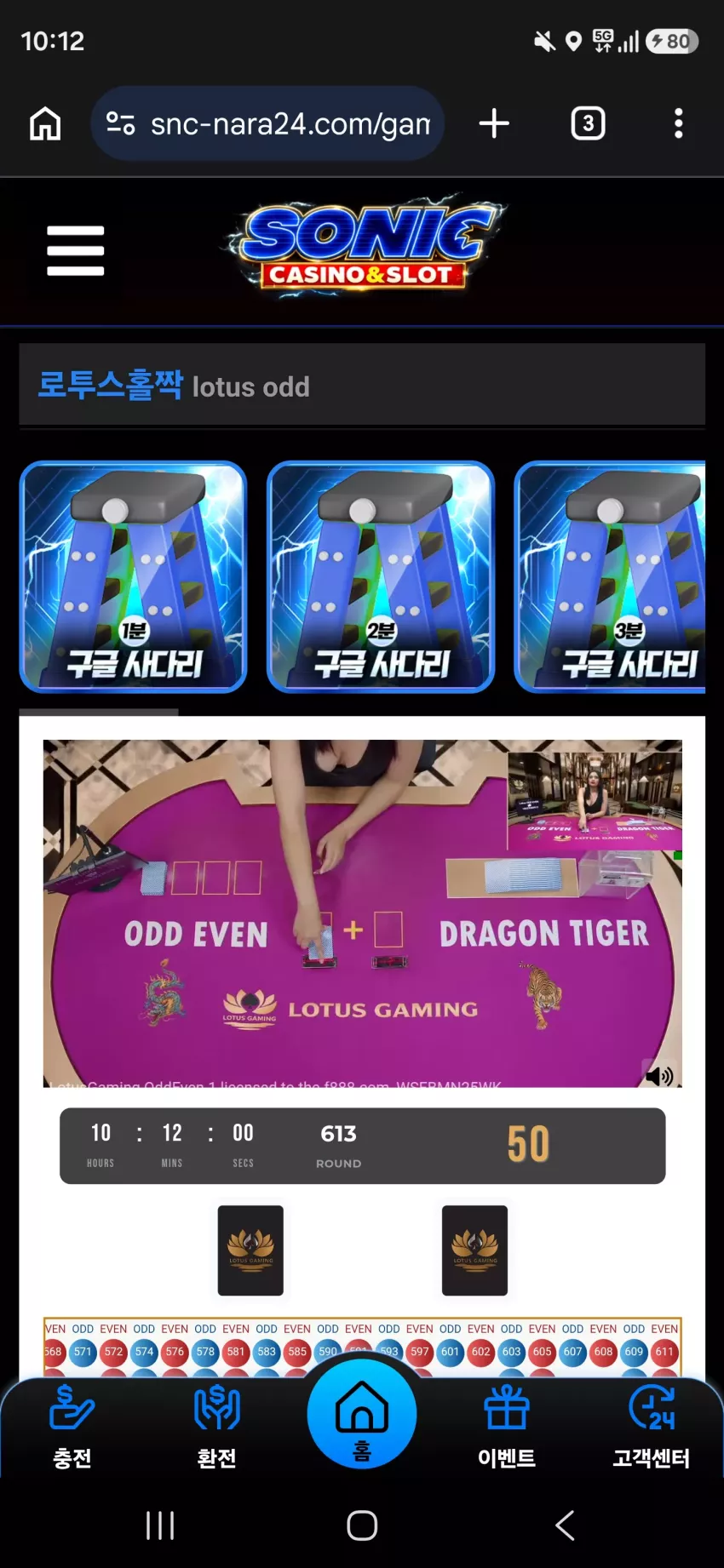The image size is (724, 1568).
Task: Open the browser overflow menu
Action: tap(678, 123)
